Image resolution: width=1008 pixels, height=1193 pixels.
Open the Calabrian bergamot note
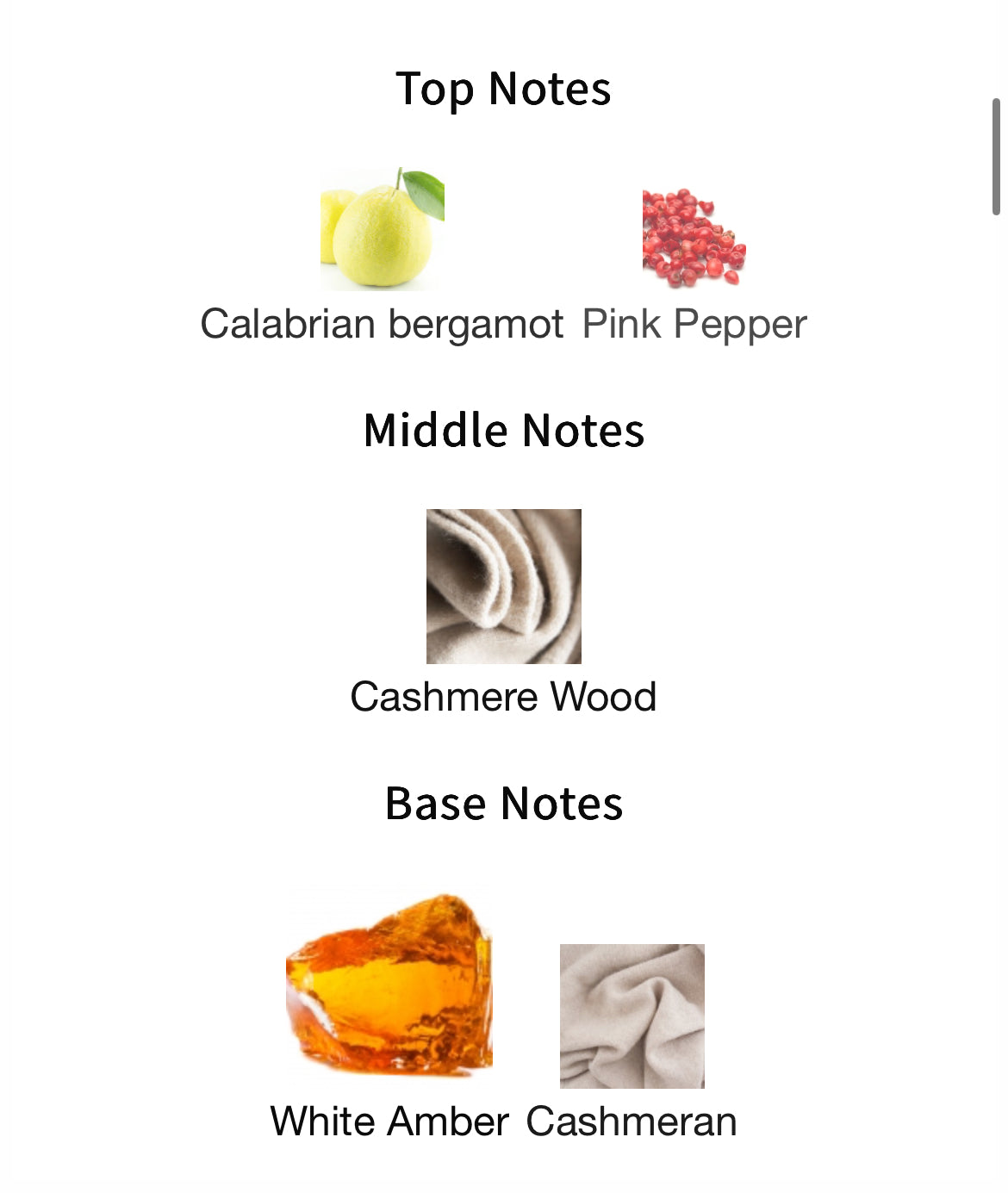[382, 229]
